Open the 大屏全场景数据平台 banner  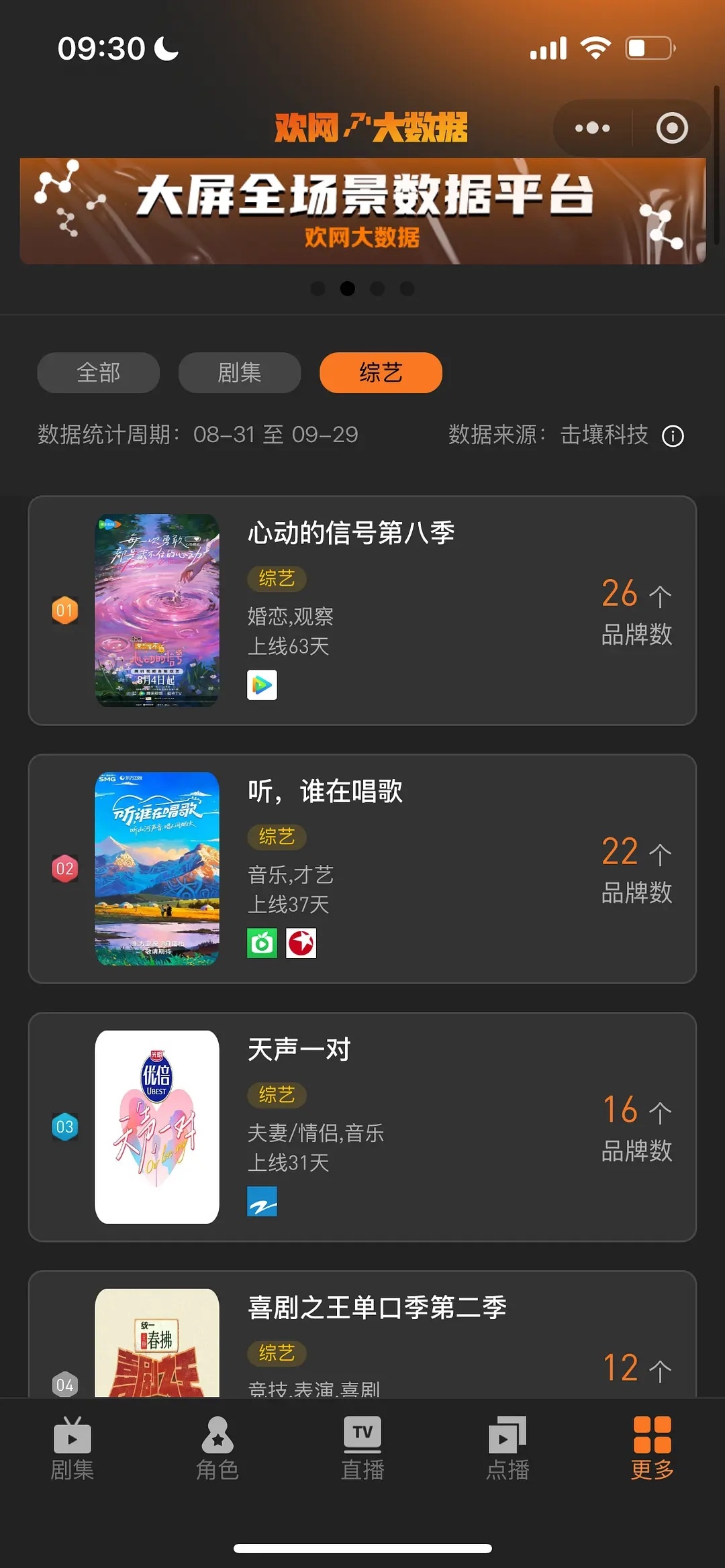[x=362, y=211]
